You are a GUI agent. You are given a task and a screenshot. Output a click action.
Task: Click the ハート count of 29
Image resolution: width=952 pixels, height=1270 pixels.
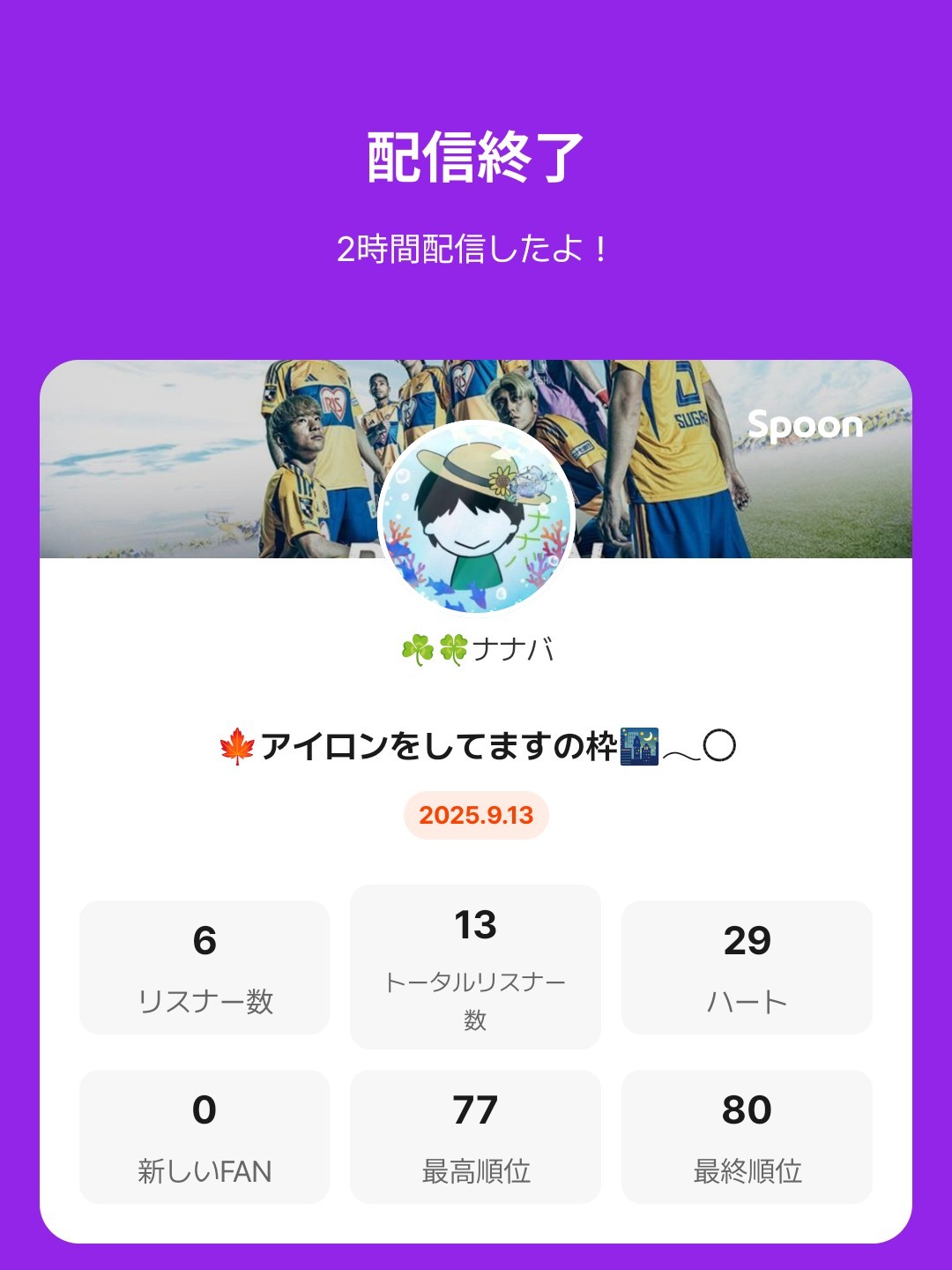(747, 942)
